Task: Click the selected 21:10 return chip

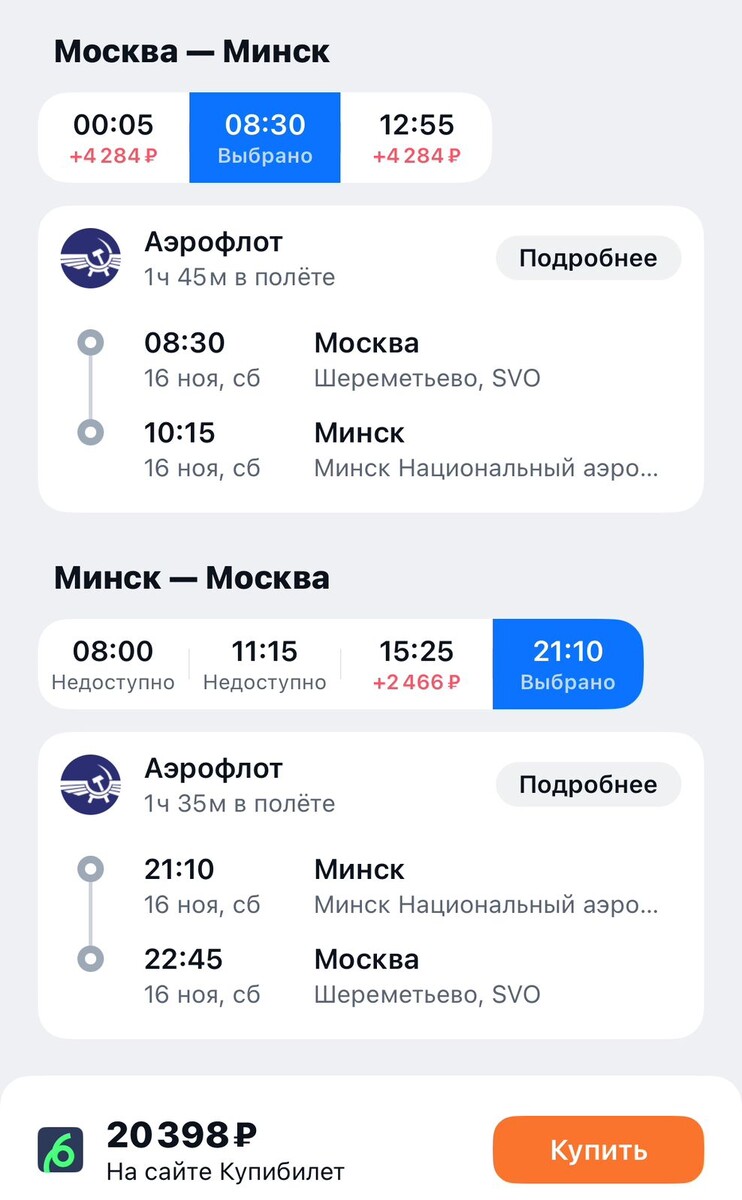Action: pos(567,664)
